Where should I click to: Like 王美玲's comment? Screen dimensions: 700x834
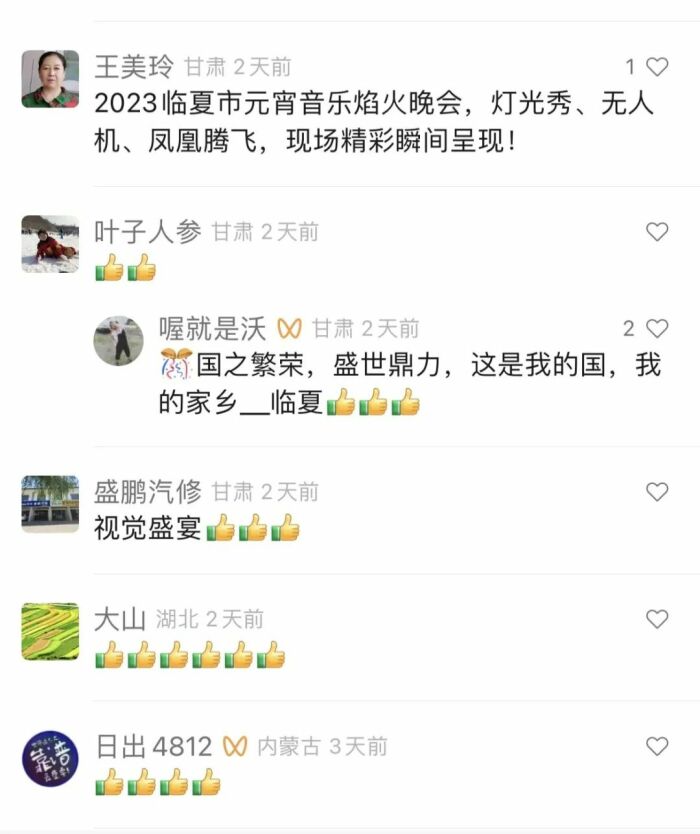click(x=657, y=67)
